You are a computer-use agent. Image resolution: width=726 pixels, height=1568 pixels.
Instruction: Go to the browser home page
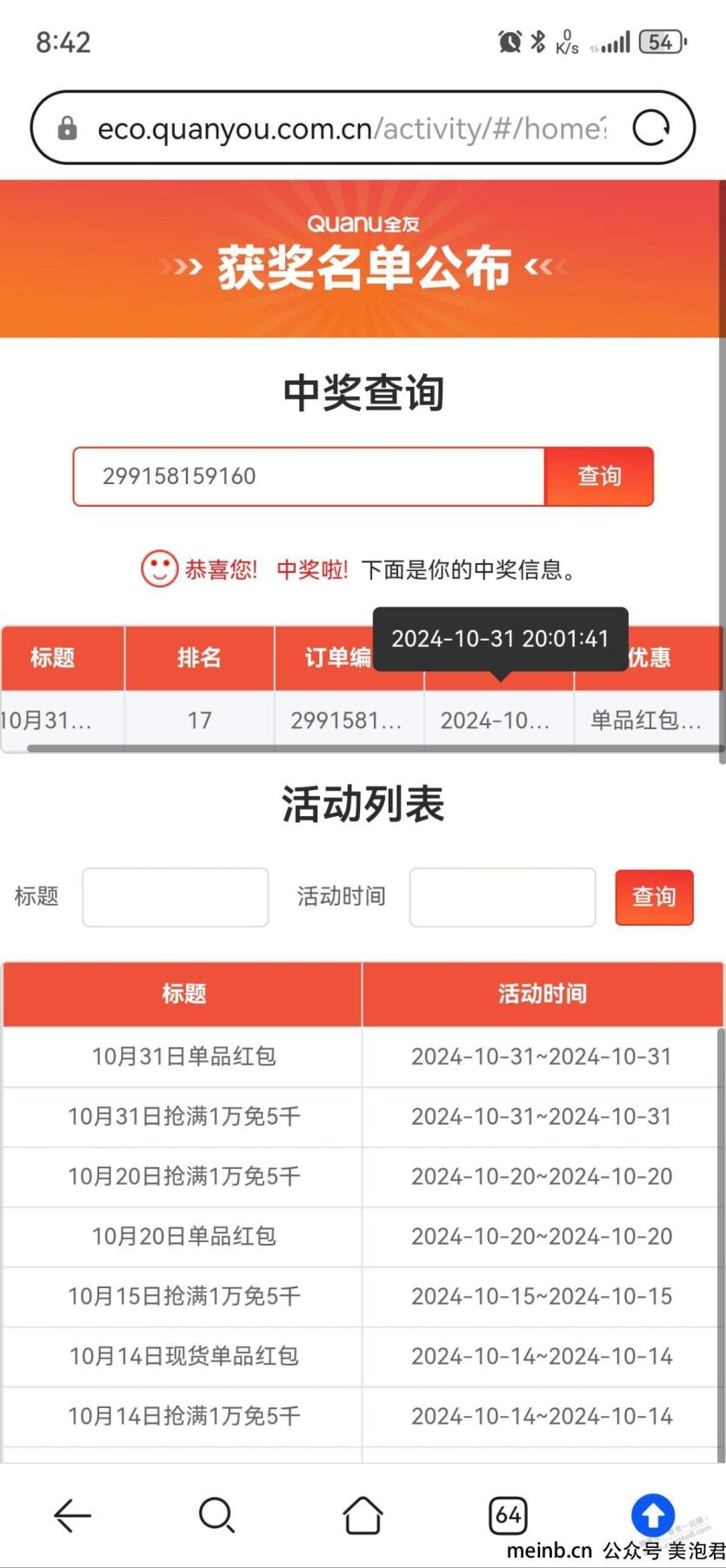[x=363, y=1515]
